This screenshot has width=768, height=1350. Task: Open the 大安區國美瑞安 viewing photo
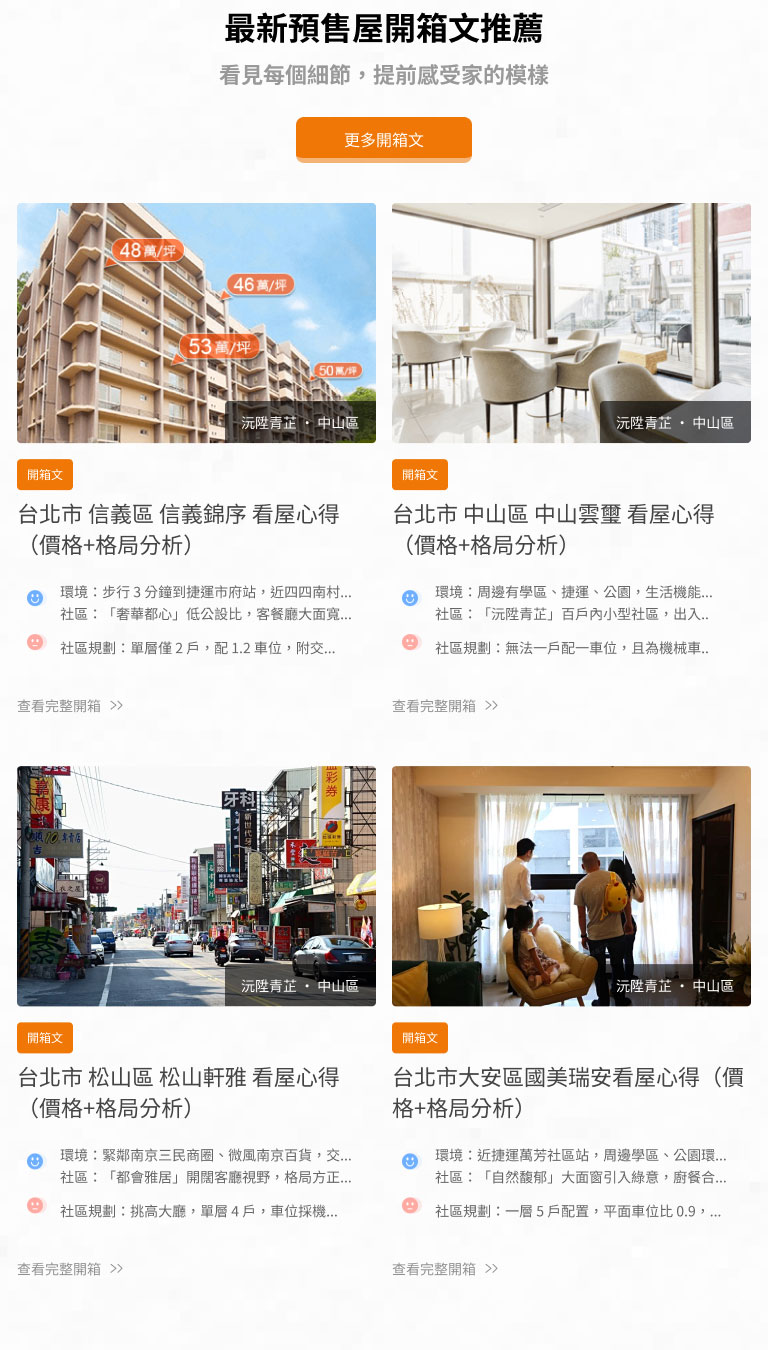click(571, 885)
